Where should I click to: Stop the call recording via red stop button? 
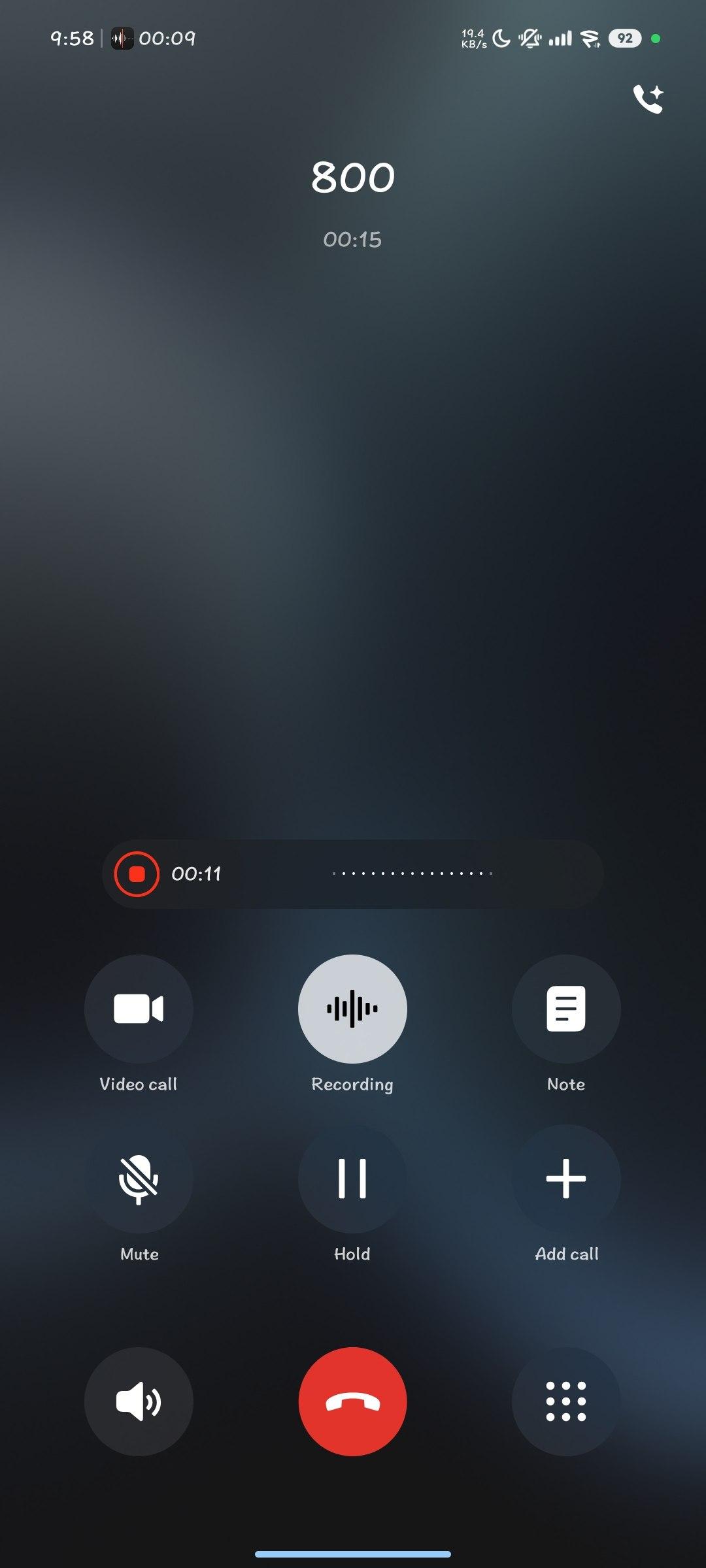(137, 874)
